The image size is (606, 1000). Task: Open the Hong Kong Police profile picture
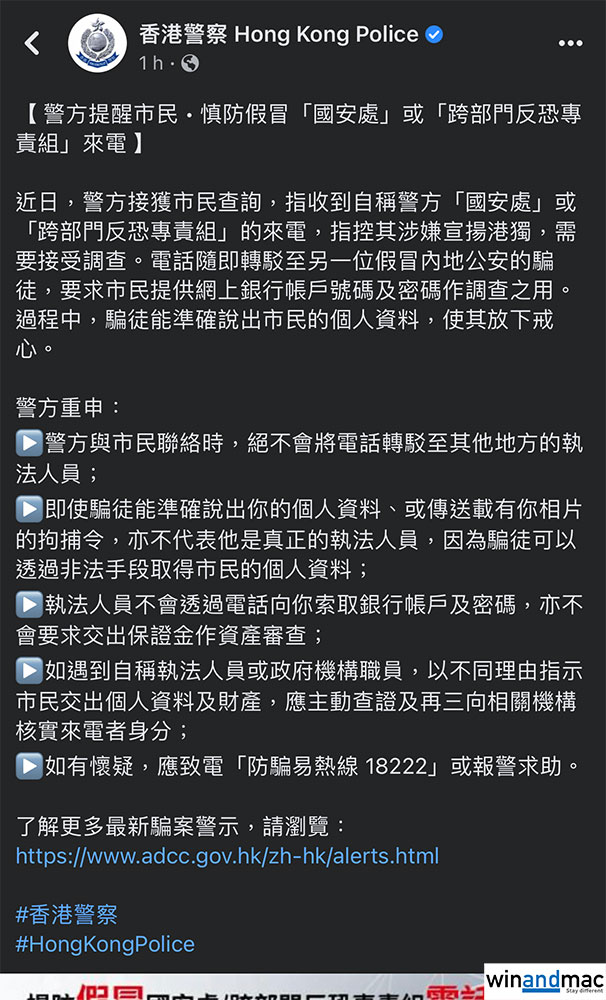pyautogui.click(x=97, y=43)
